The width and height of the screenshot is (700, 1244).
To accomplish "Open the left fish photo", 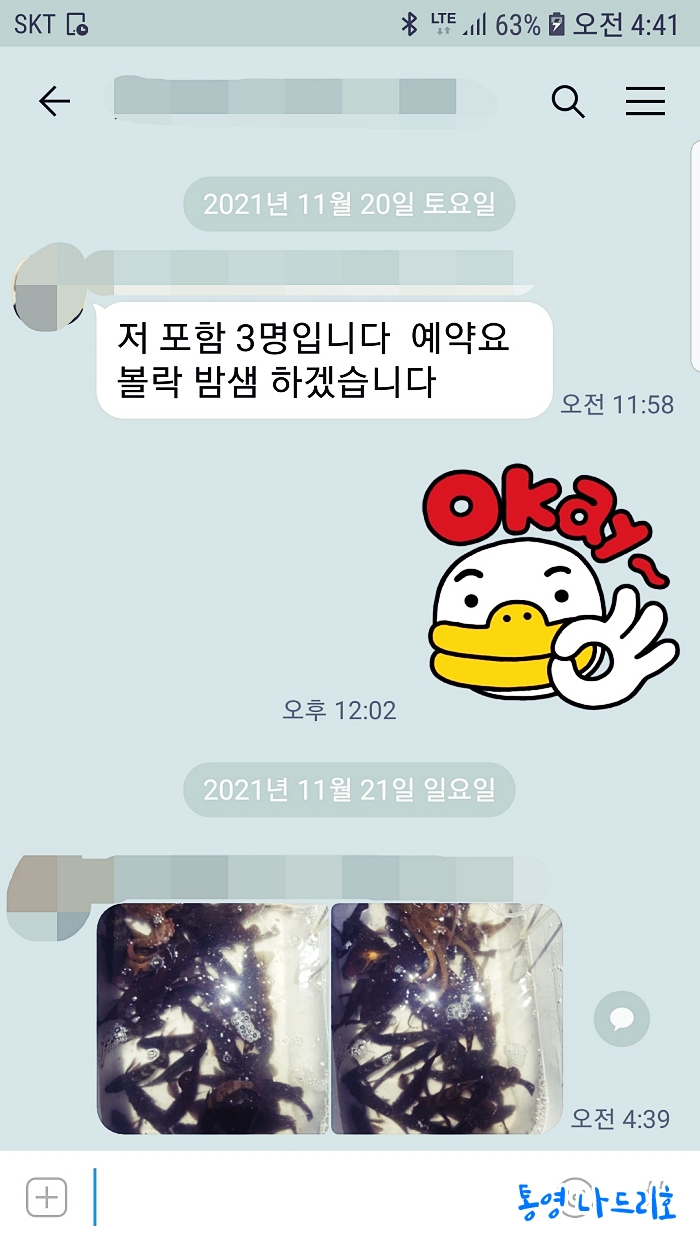I will coord(212,1018).
